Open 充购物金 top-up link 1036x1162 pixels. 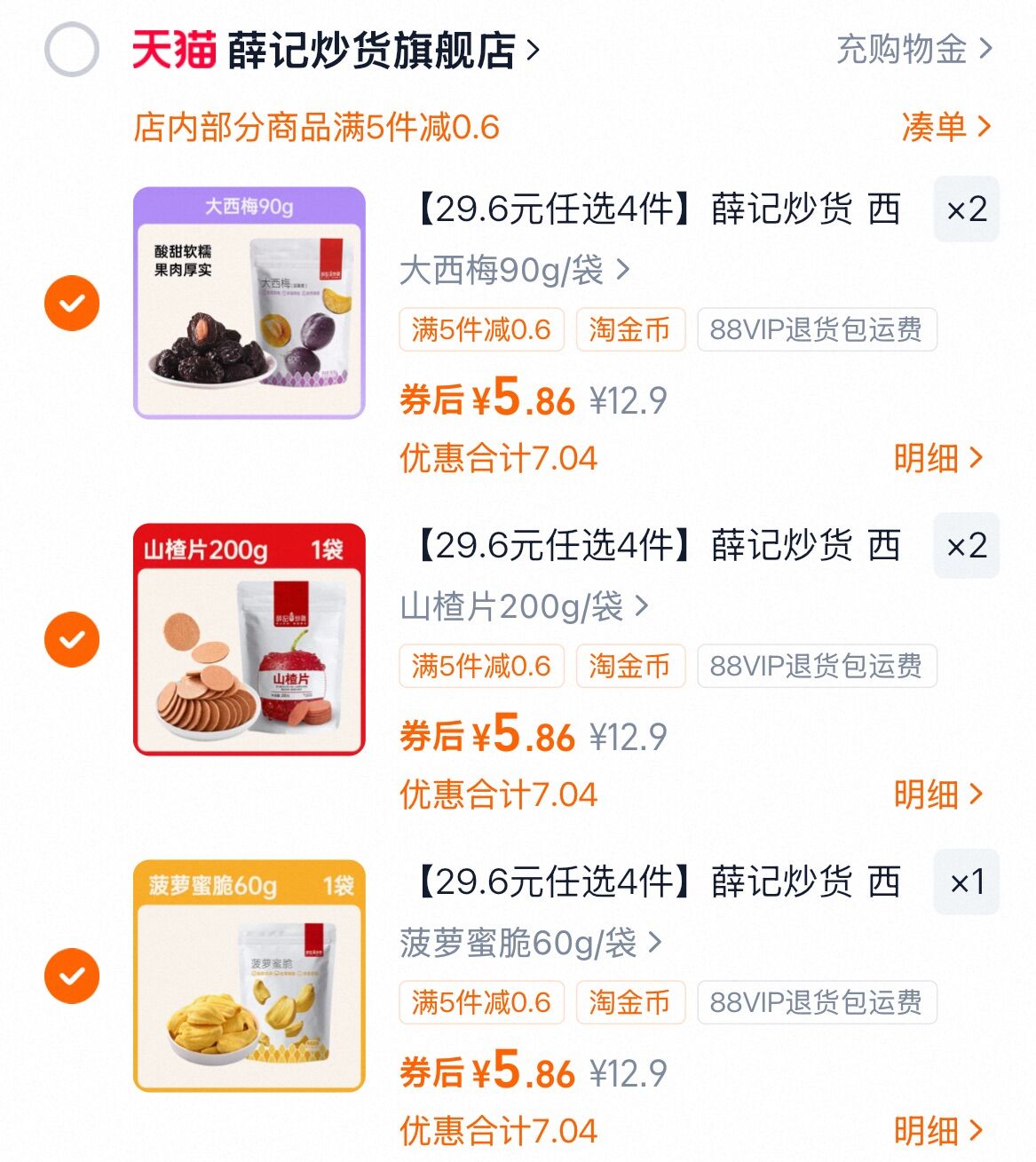click(913, 50)
